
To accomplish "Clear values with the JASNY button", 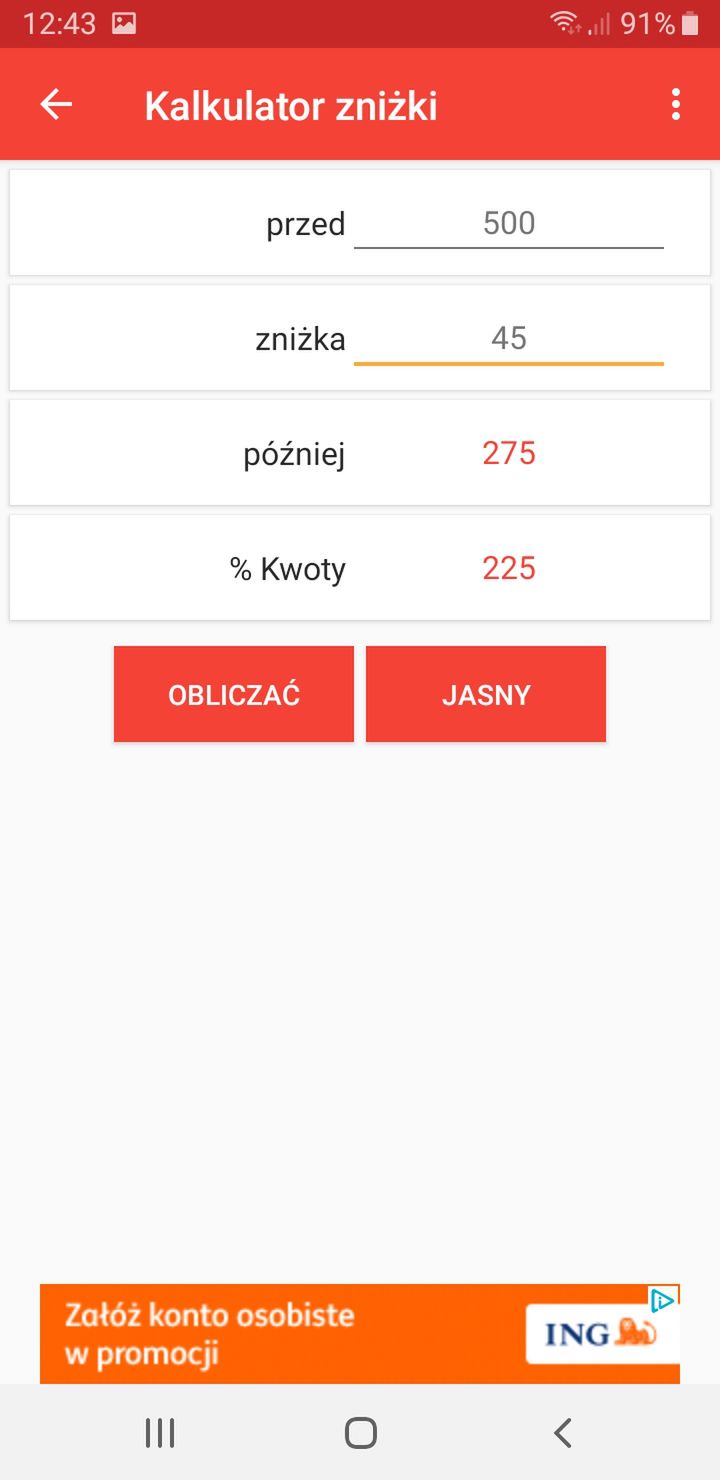I will (486, 694).
